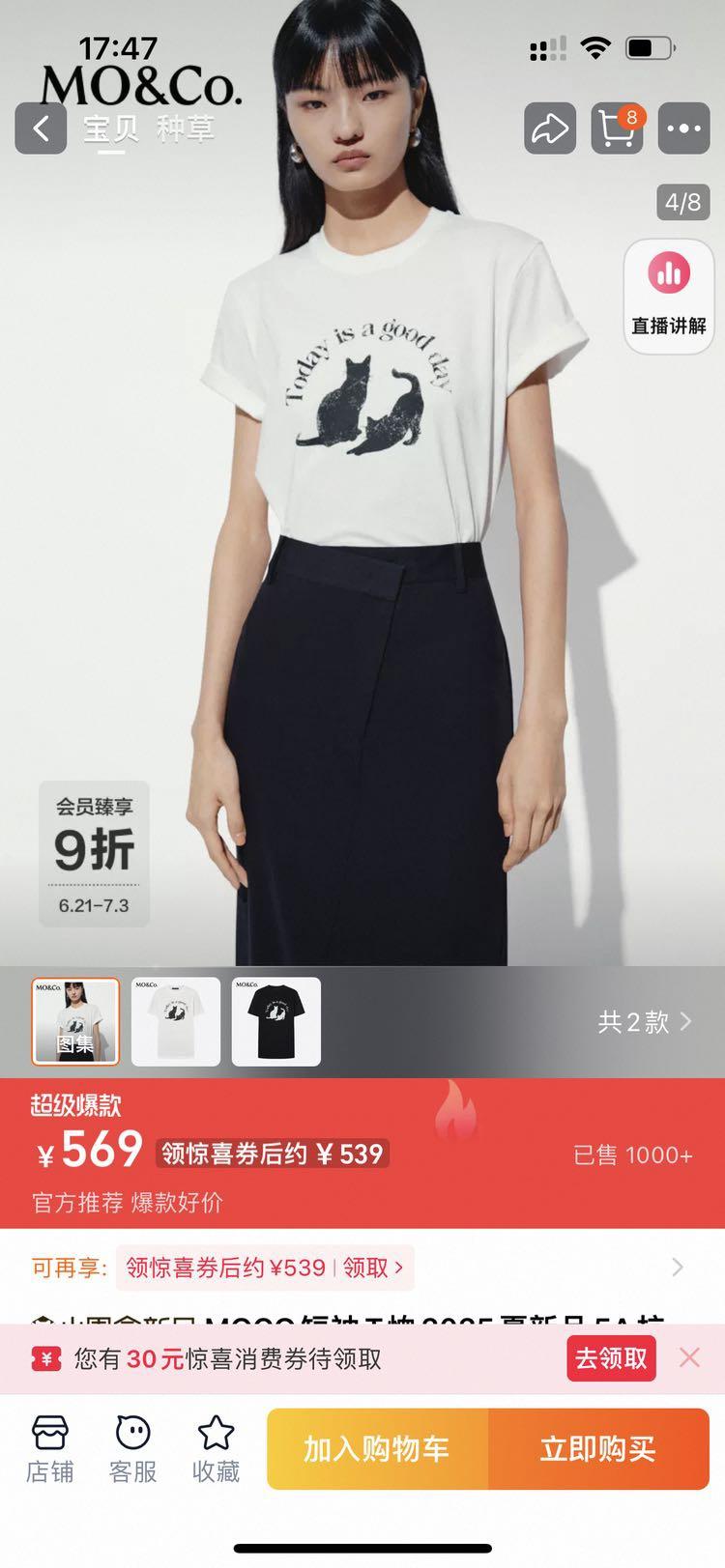
Task: Open the shopping cart
Action: click(617, 128)
